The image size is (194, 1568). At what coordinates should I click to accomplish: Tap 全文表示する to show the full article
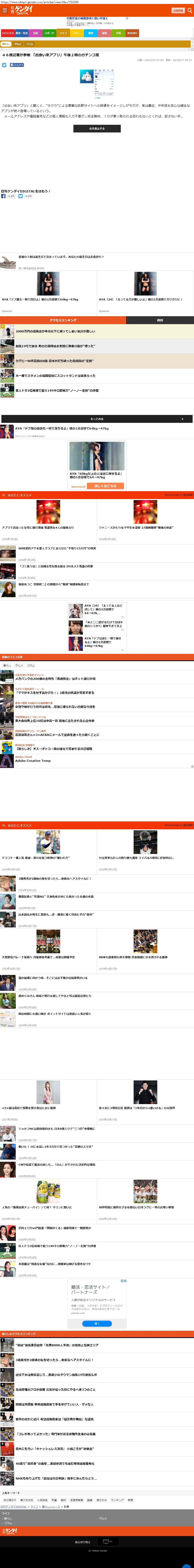coord(97,129)
